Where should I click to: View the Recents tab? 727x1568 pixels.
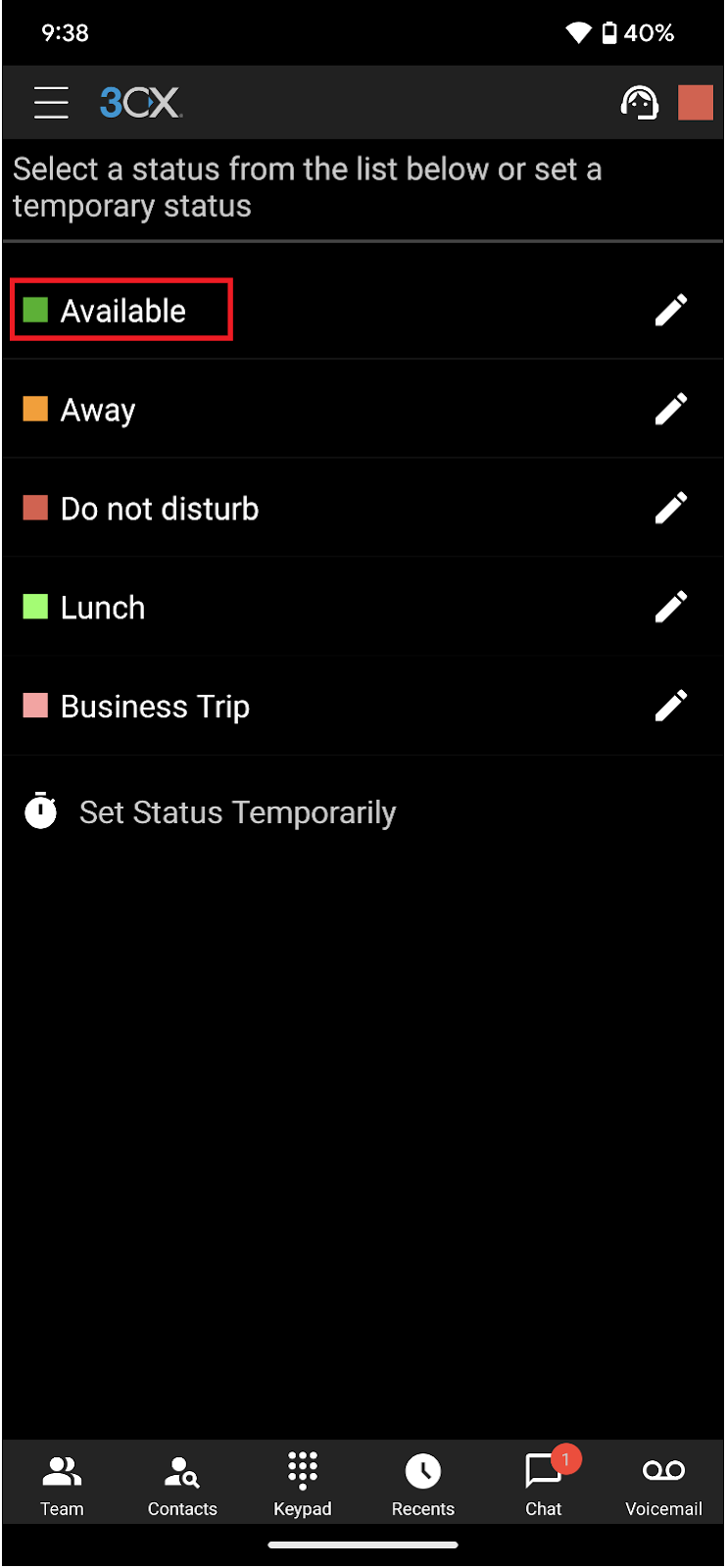423,1484
